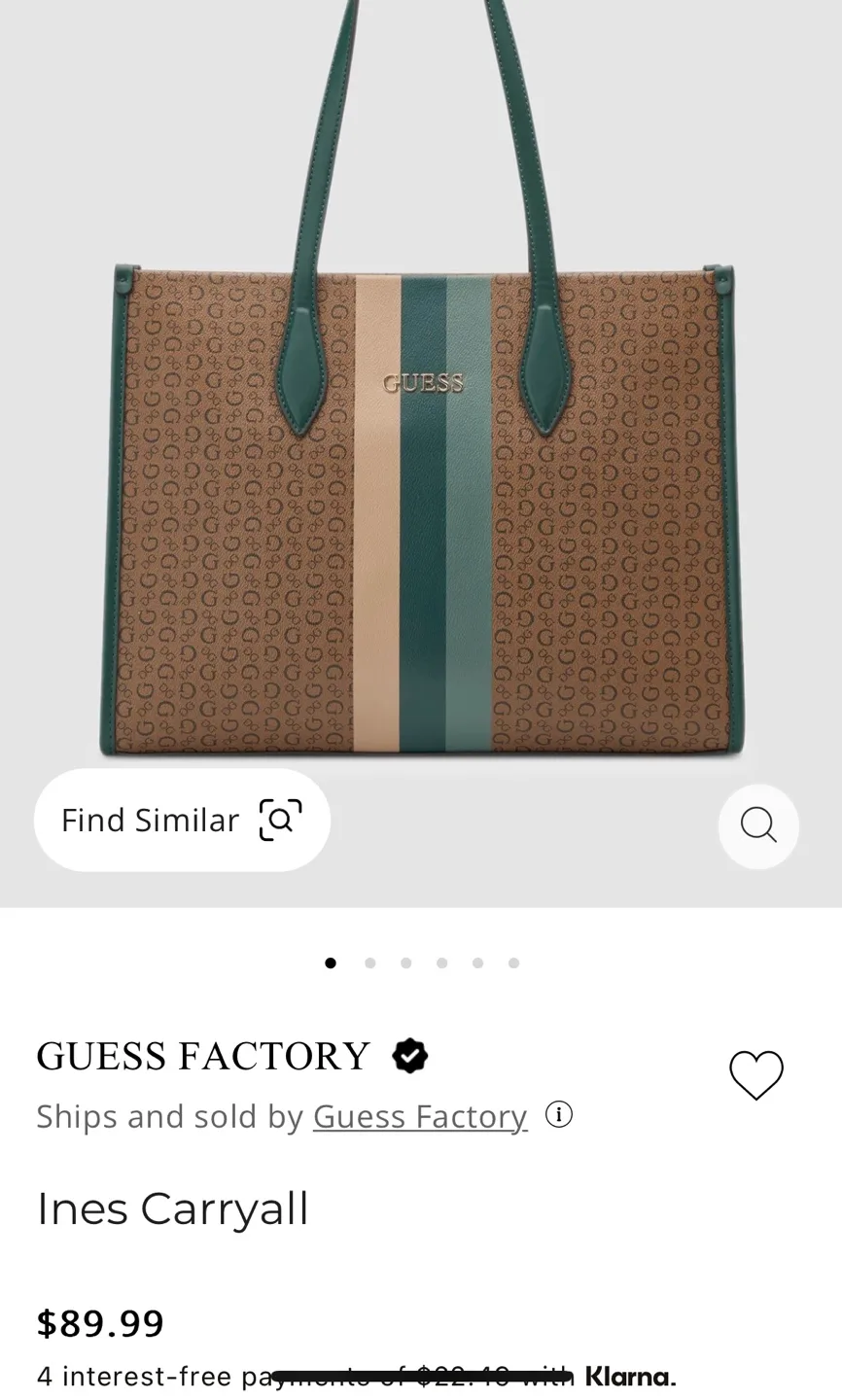
Task: Click the GUESS FACTORY brand name
Action: point(202,1056)
